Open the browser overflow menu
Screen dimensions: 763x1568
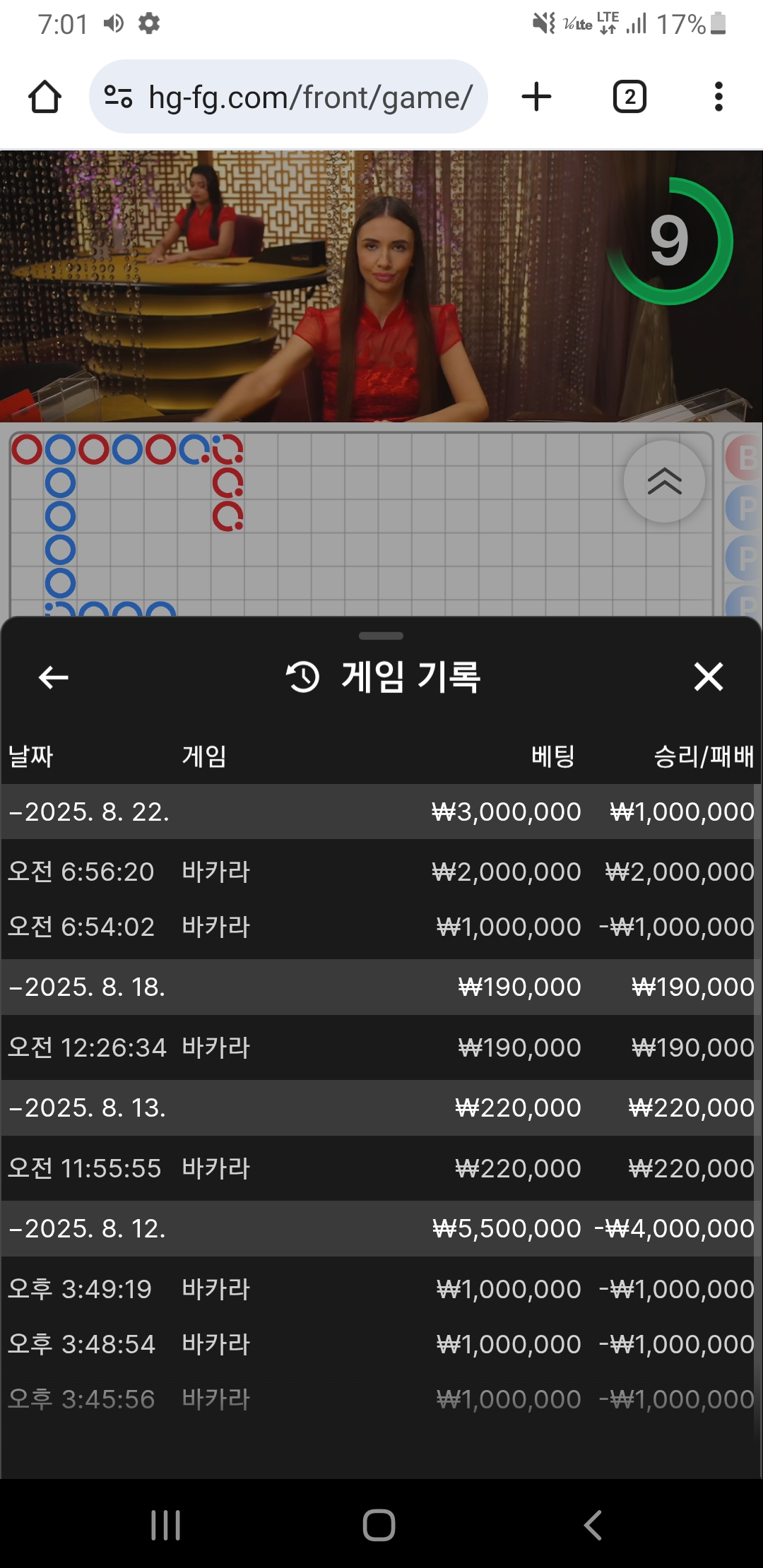coord(718,97)
